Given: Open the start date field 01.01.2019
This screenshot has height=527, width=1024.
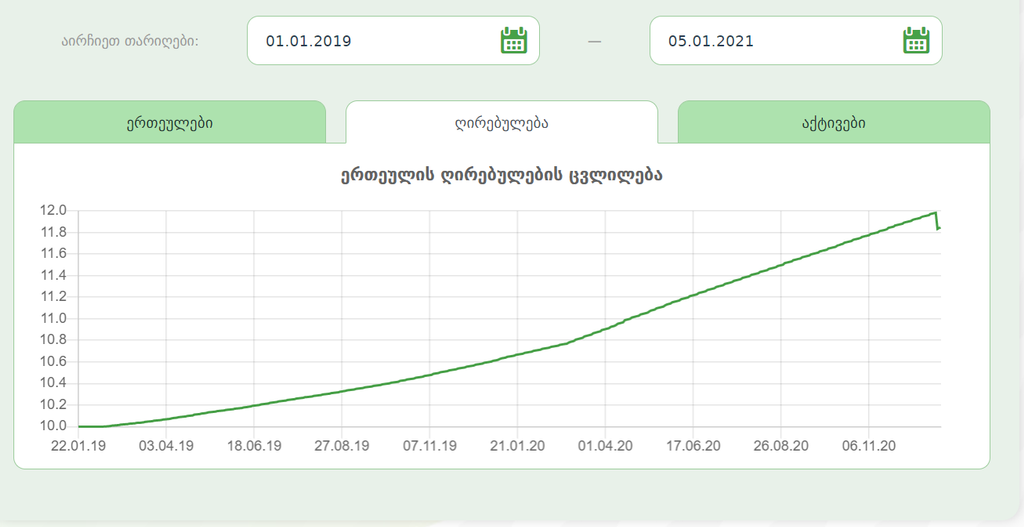Looking at the screenshot, I should 370,41.
